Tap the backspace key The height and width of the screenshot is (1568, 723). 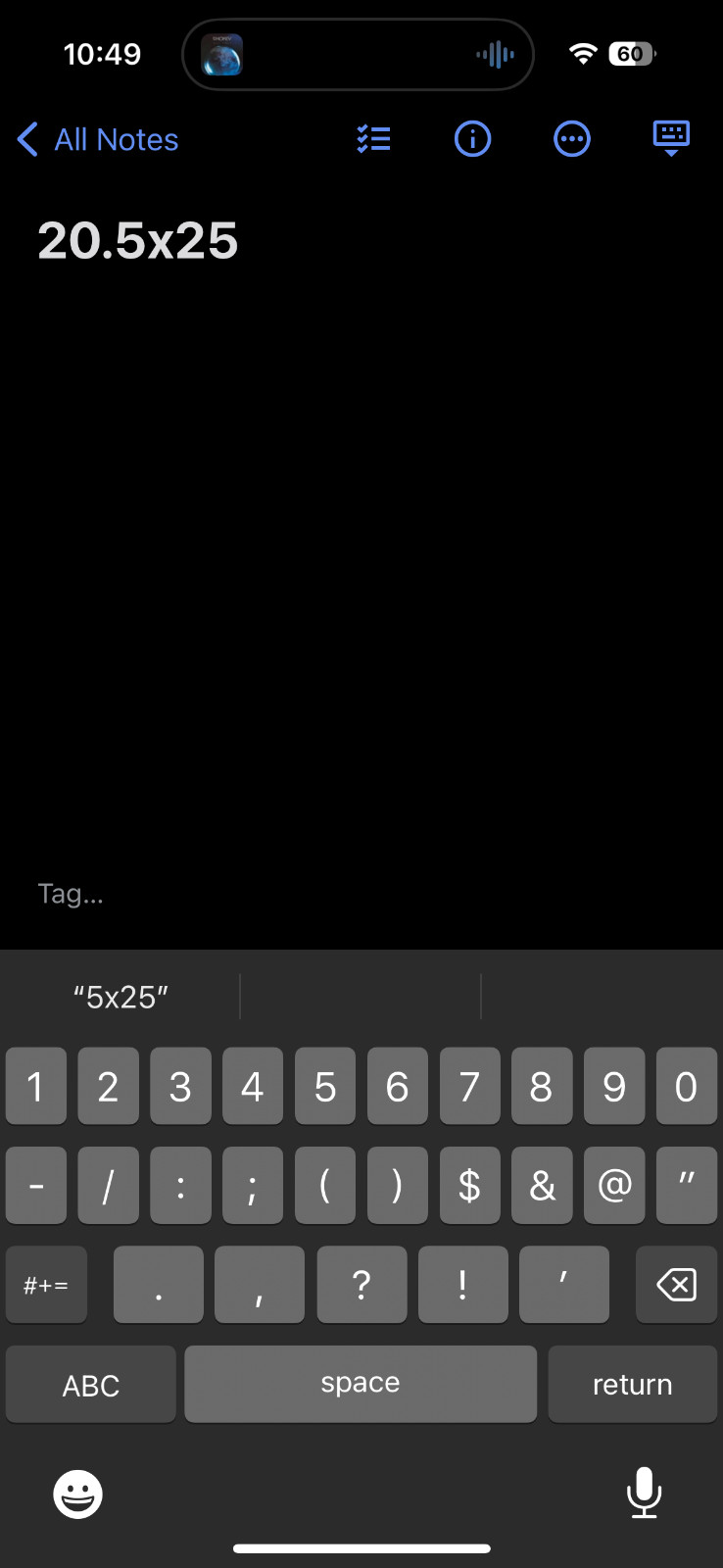click(676, 1285)
